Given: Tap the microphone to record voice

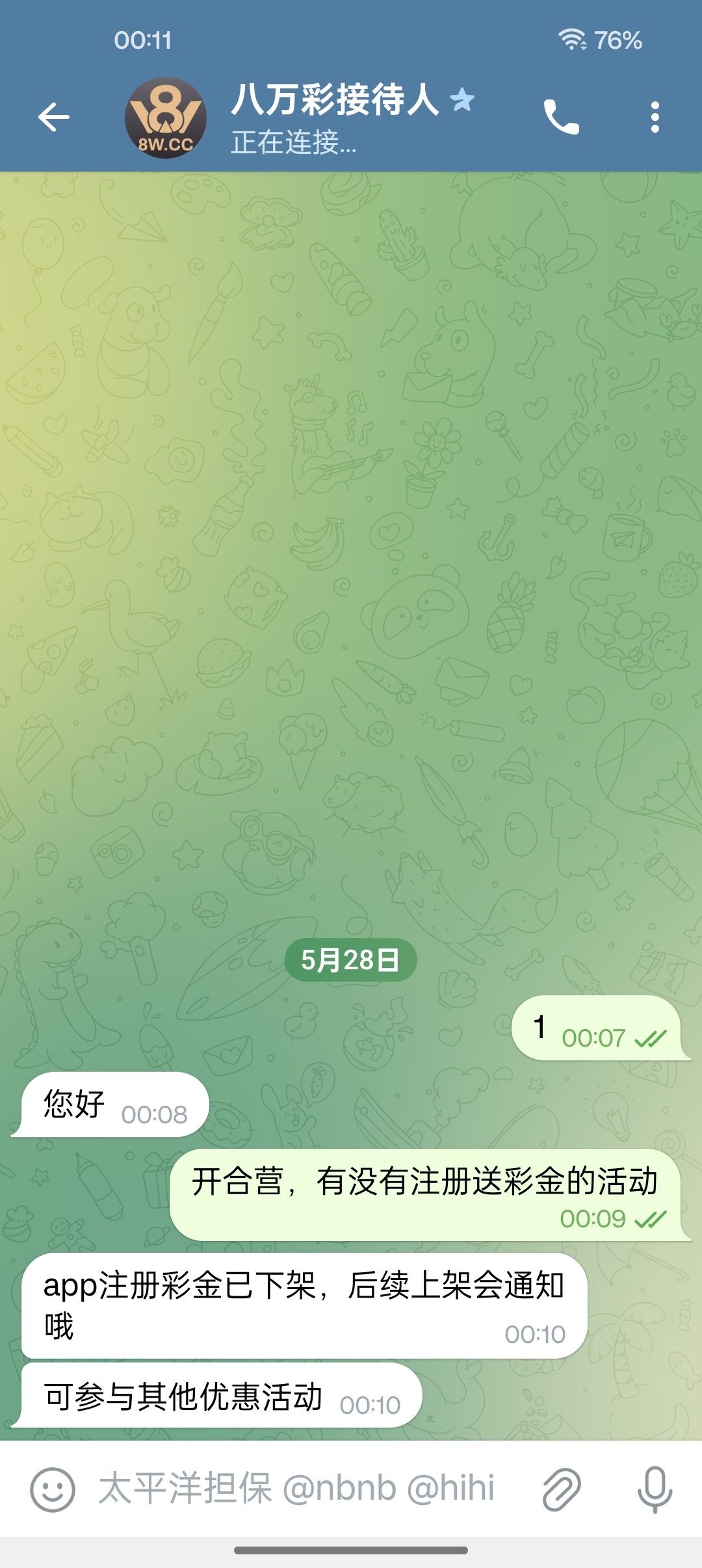Looking at the screenshot, I should tap(654, 1489).
